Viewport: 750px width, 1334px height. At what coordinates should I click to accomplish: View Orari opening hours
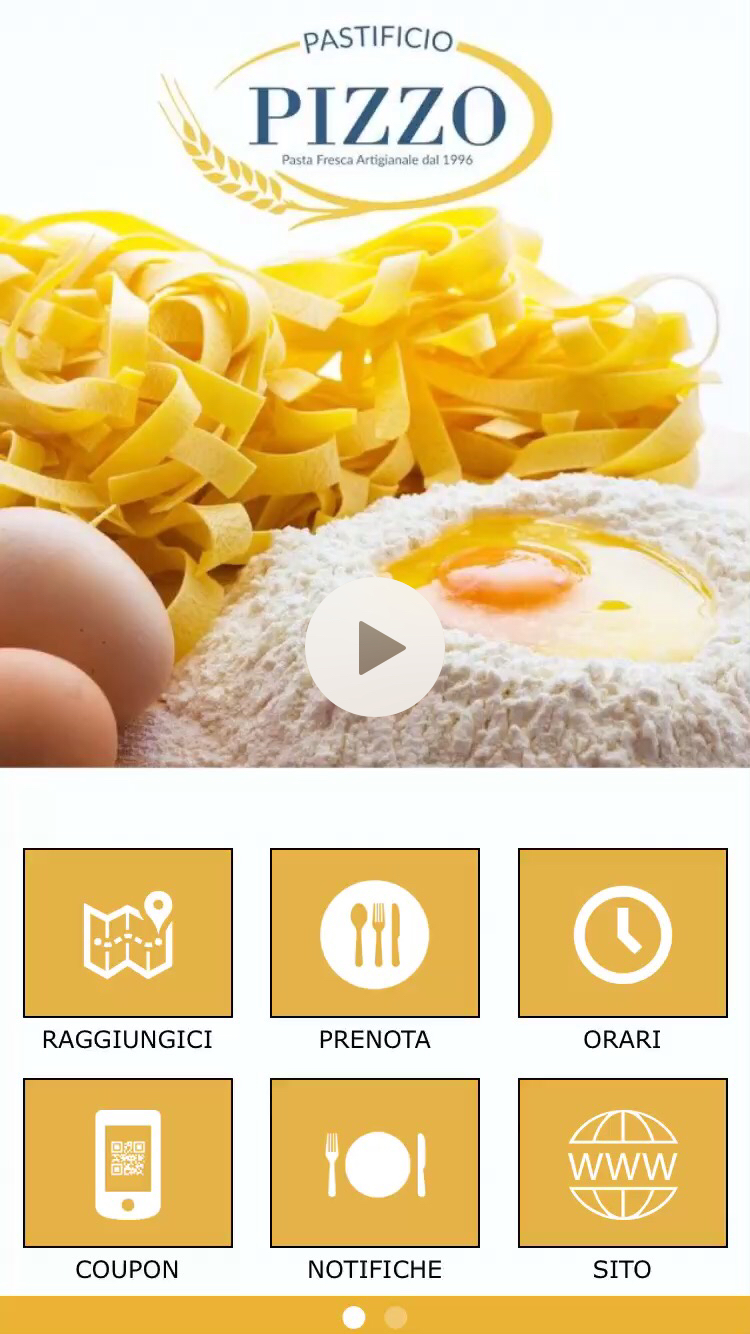tap(622, 933)
